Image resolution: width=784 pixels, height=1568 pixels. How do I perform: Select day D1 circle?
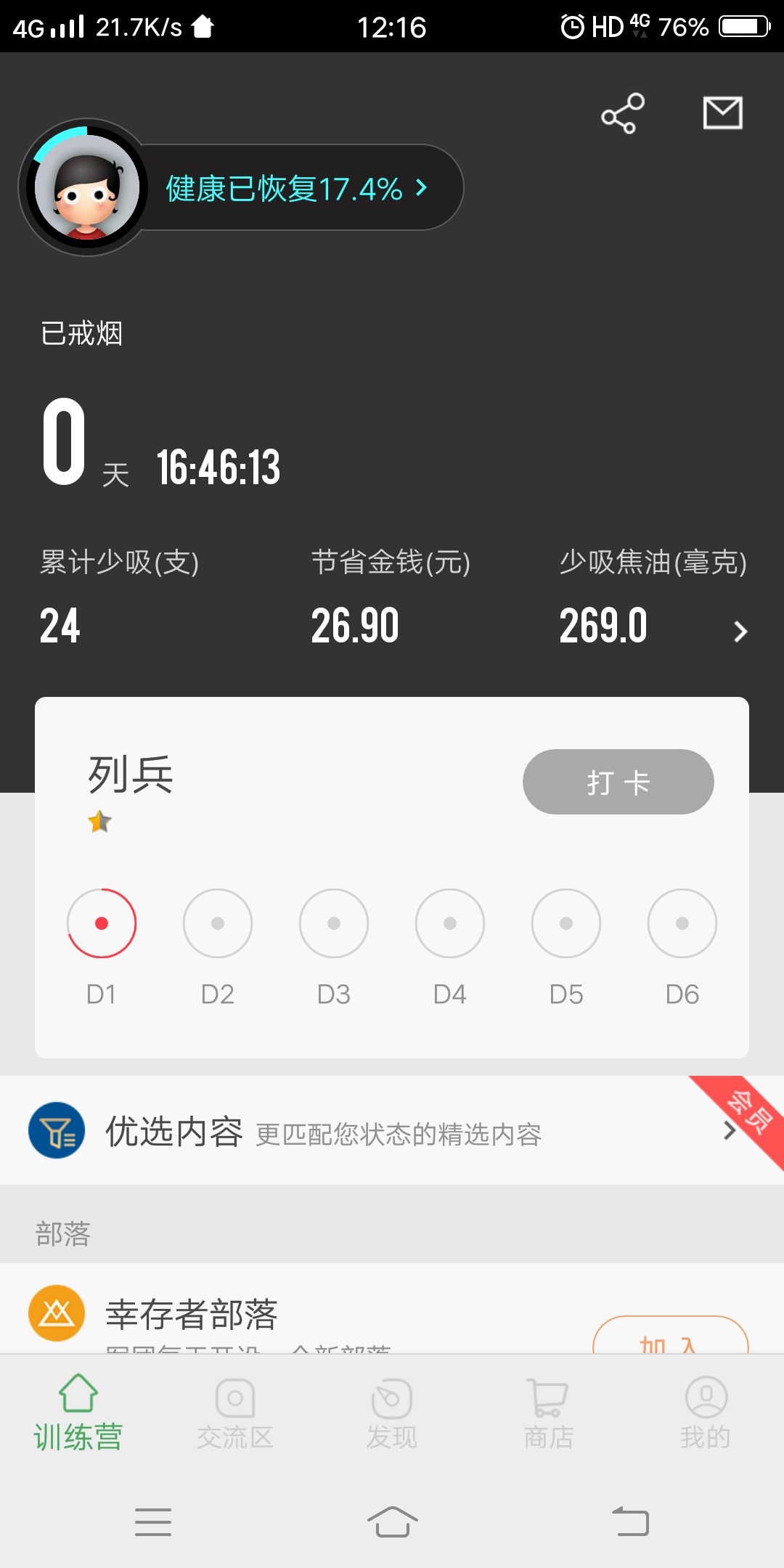point(102,923)
